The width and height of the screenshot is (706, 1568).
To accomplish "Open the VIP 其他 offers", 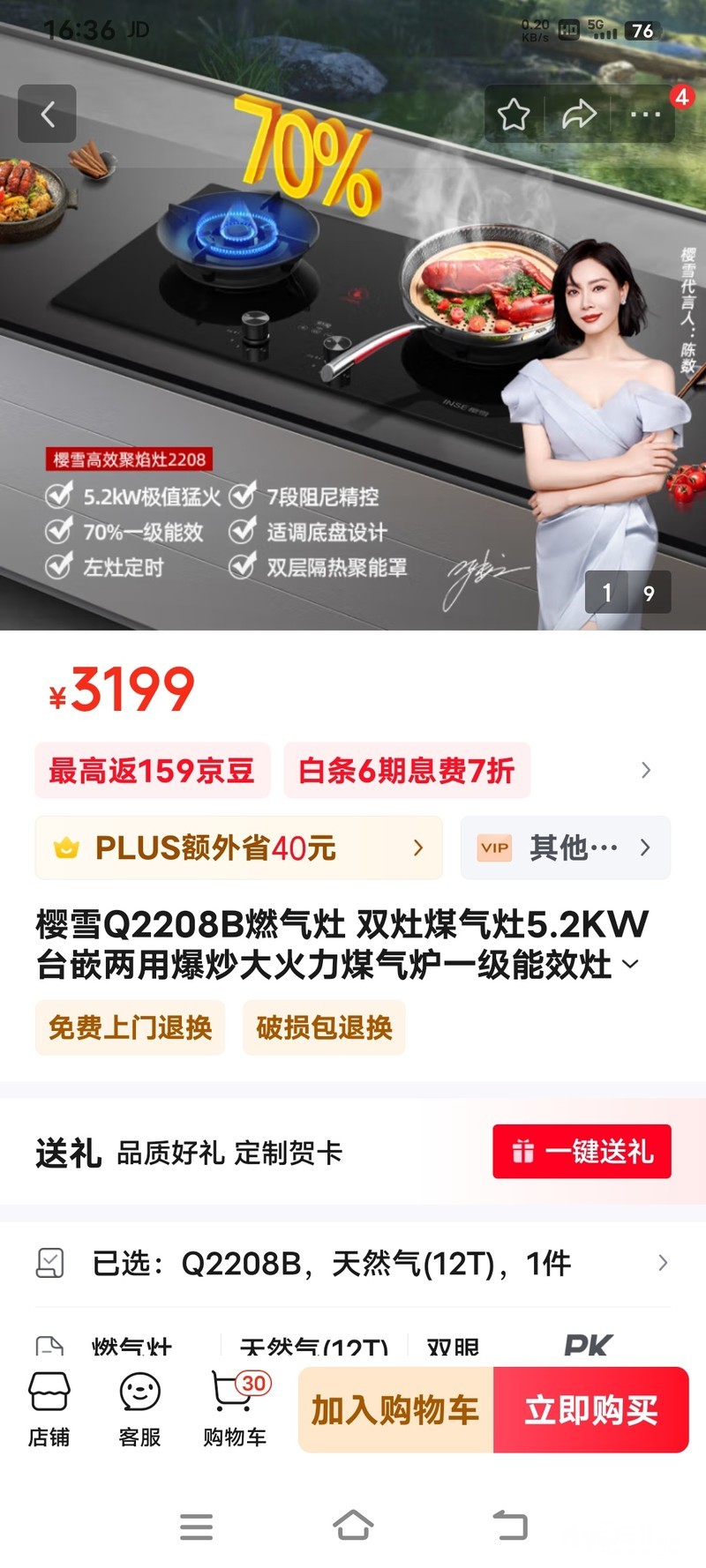I will [x=565, y=848].
